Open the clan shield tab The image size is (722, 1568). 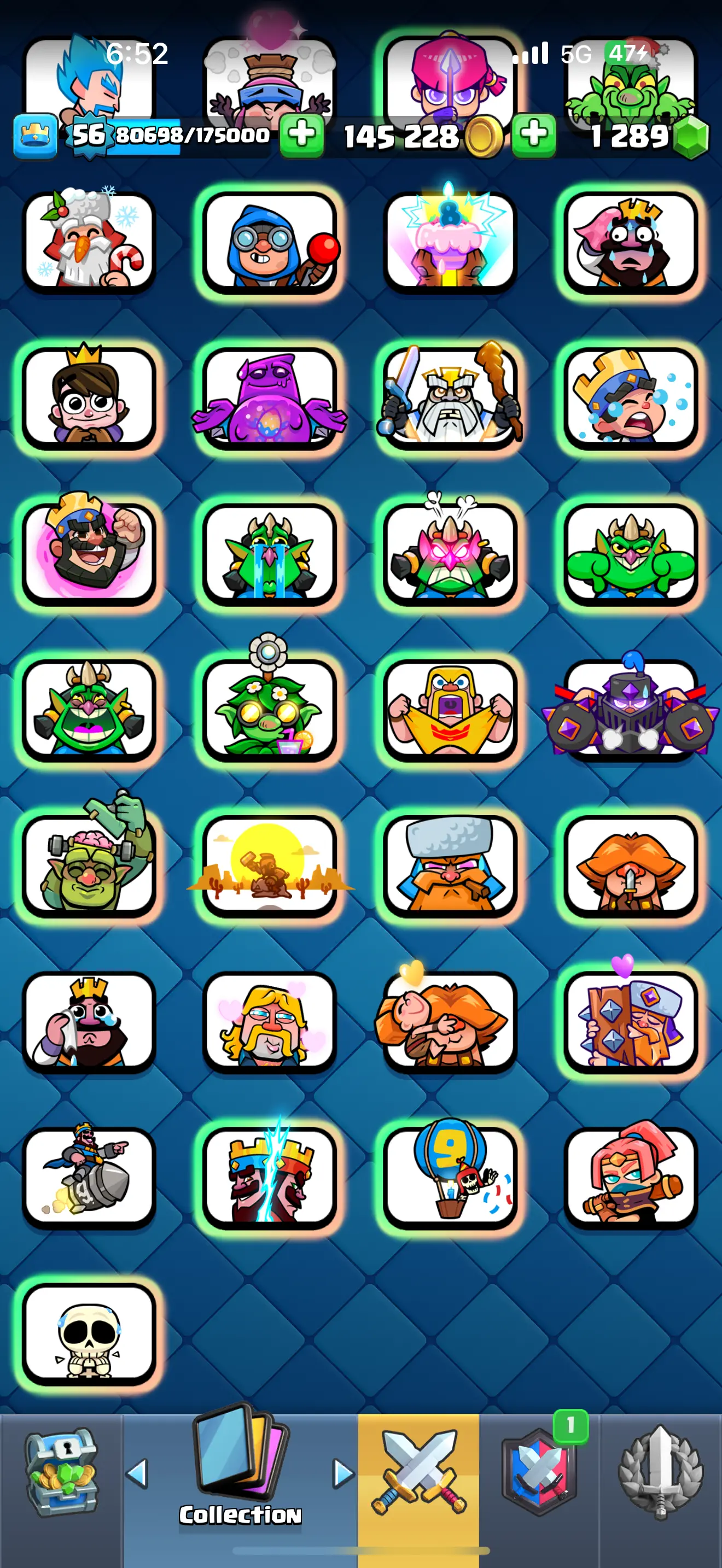tap(539, 1472)
